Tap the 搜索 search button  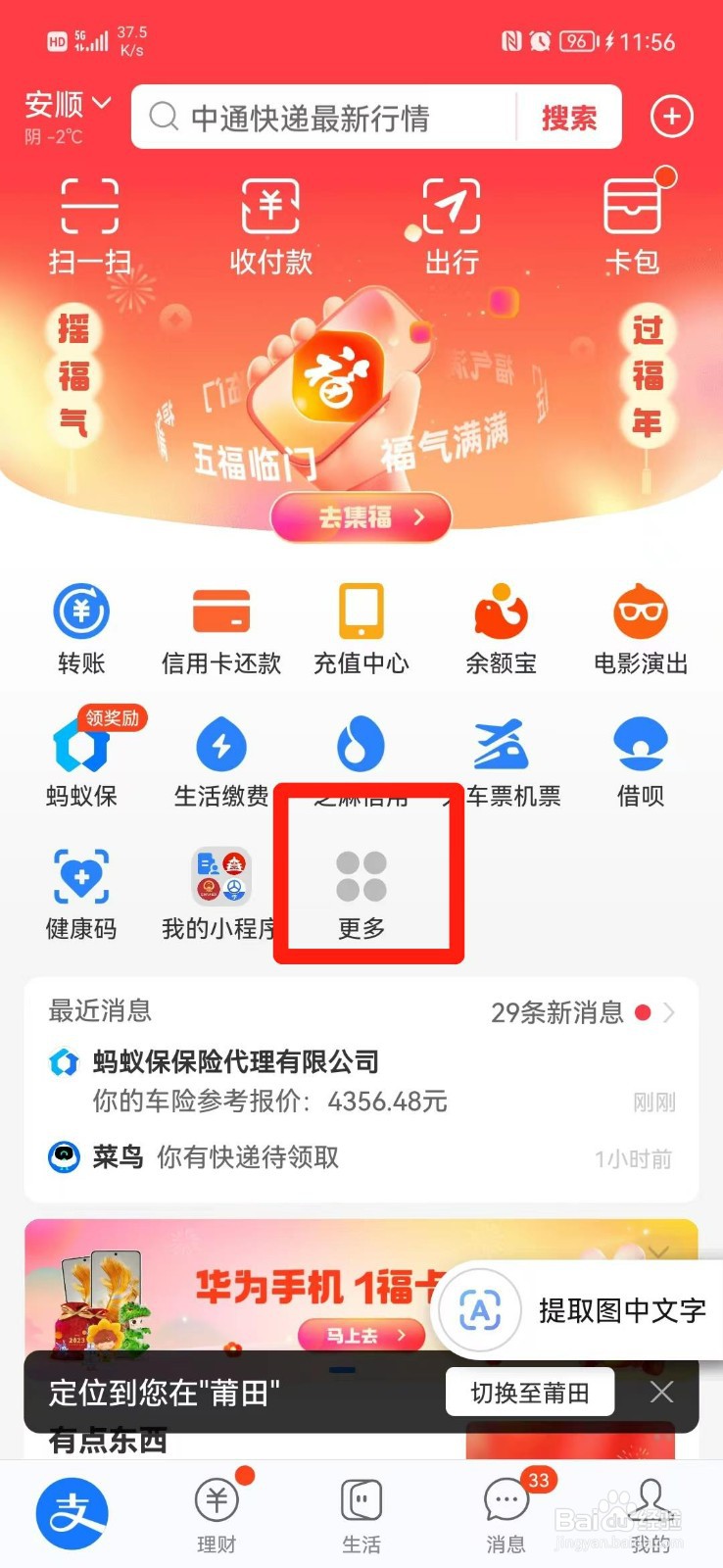click(x=571, y=118)
